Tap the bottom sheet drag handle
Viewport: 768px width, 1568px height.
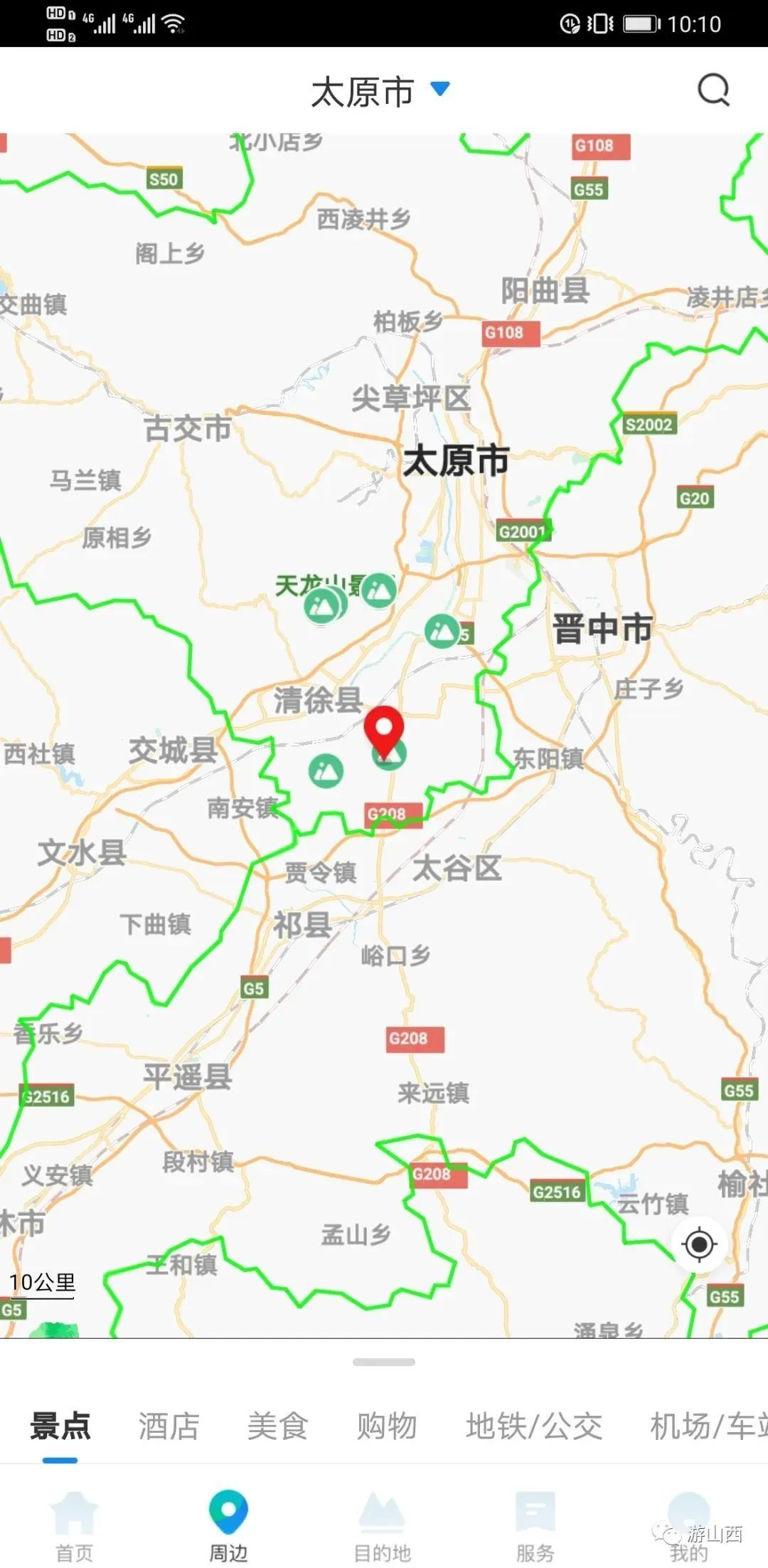384,1362
